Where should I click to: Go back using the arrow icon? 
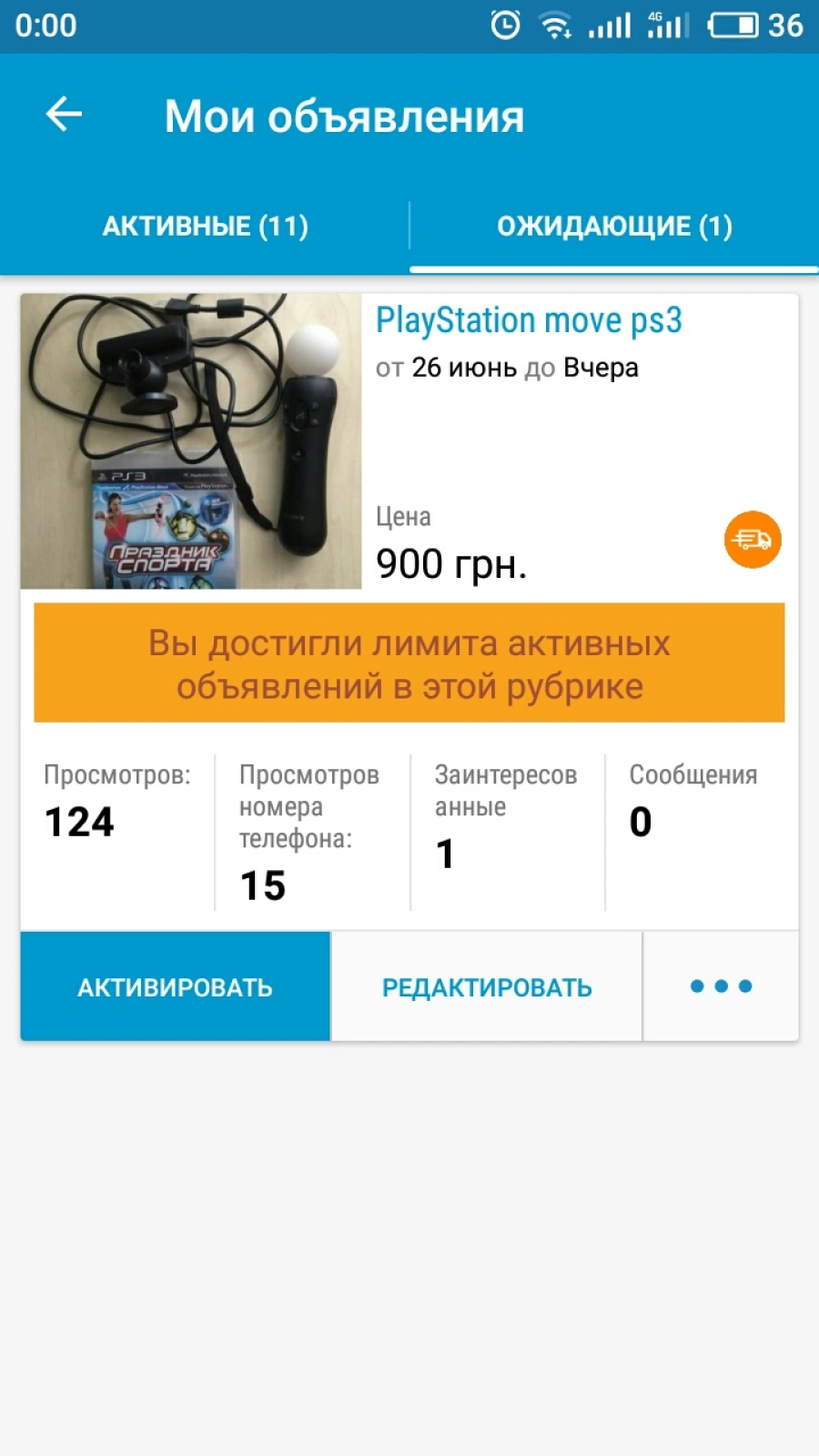64,115
